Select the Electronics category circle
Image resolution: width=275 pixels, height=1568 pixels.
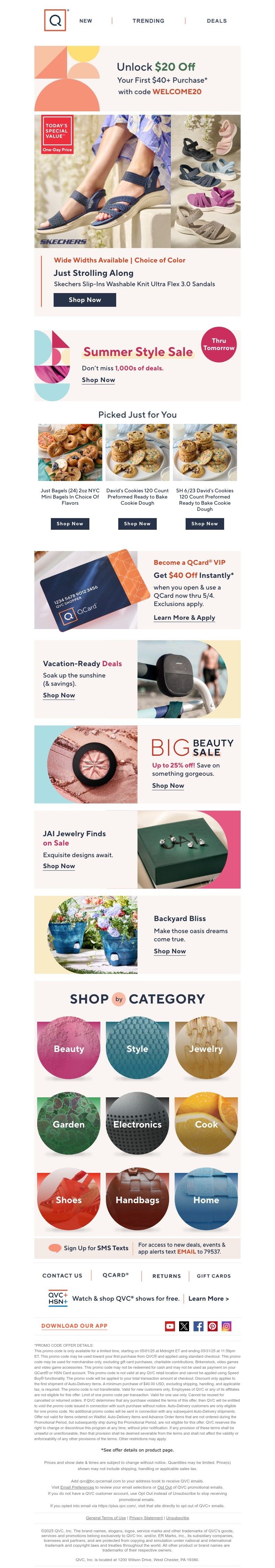137,1124
